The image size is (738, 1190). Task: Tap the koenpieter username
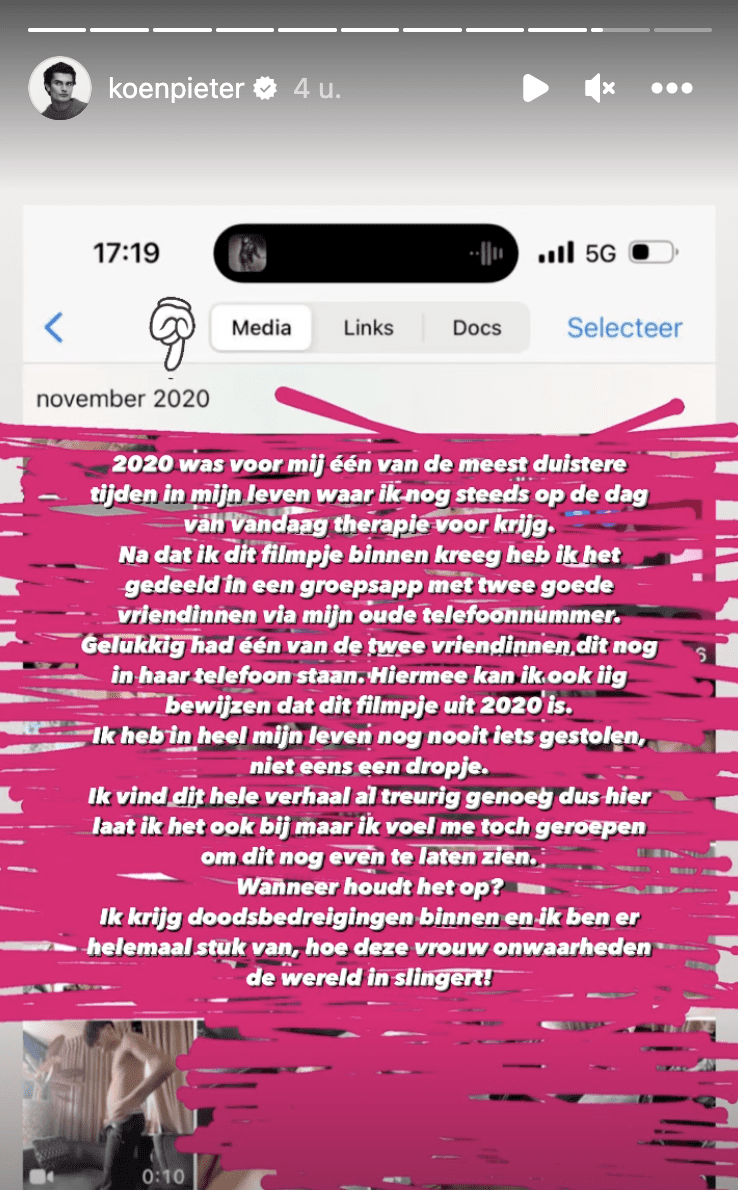(x=175, y=88)
